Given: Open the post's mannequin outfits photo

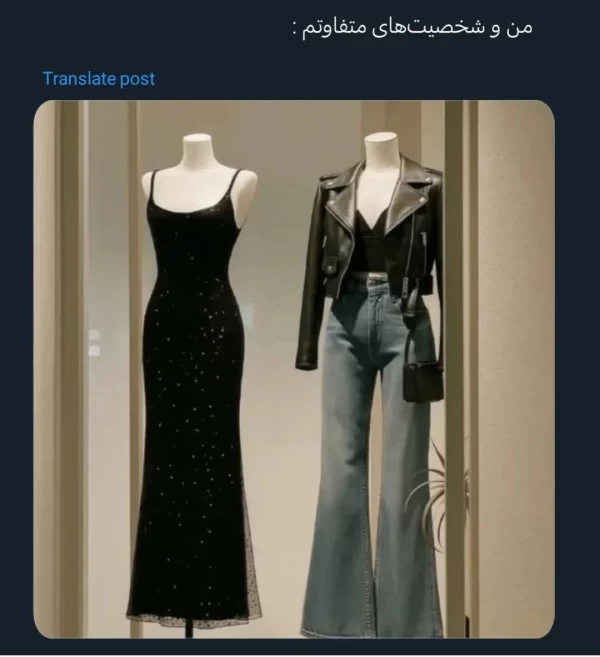Looking at the screenshot, I should tap(294, 368).
